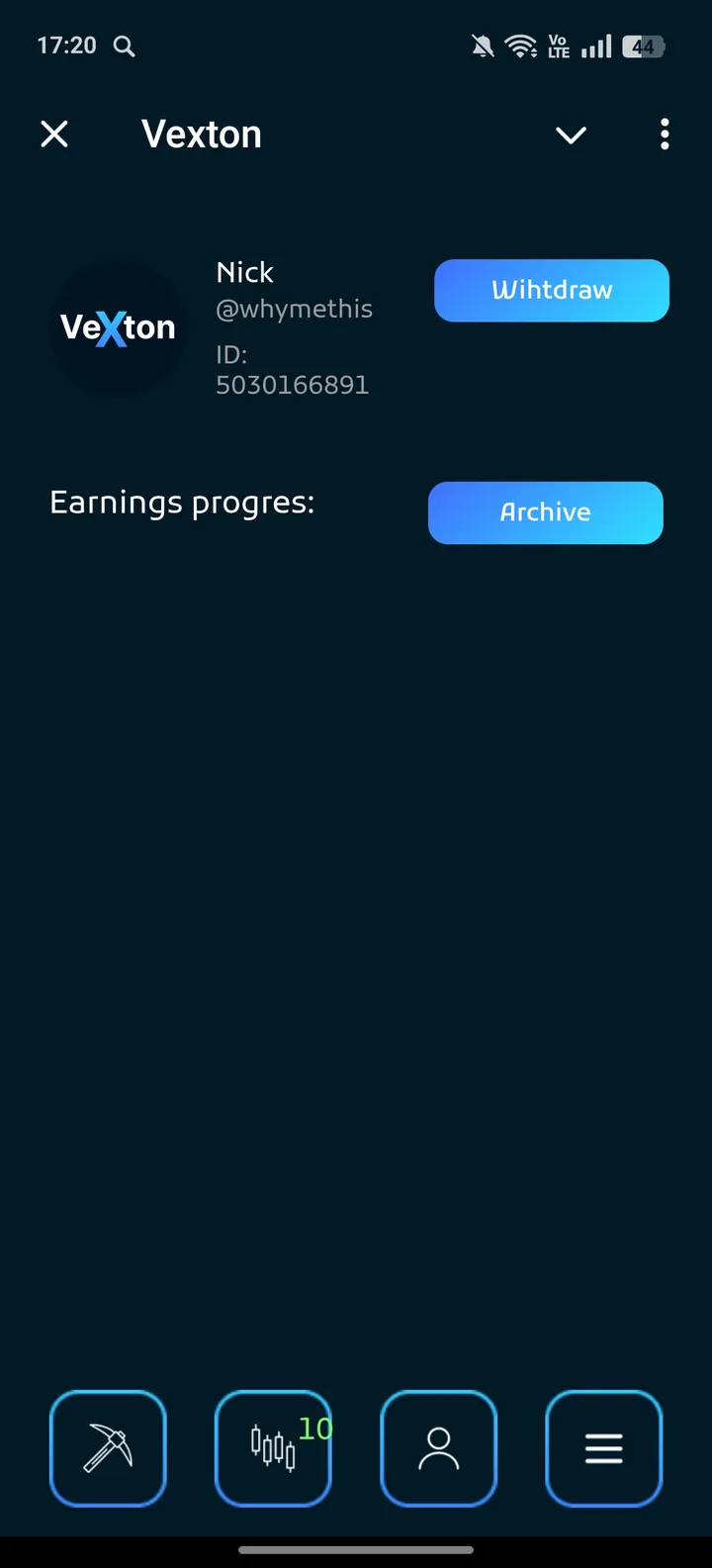This screenshot has width=712, height=1568.
Task: Go to the profile person tab
Action: pos(438,1448)
